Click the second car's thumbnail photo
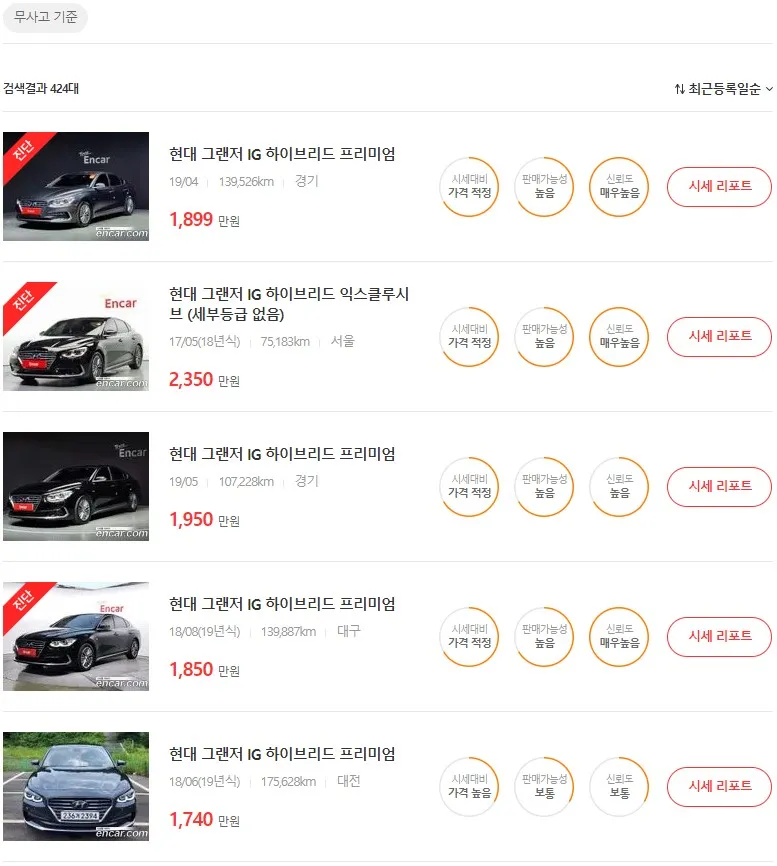Image resolution: width=777 pixels, height=866 pixels. tap(75, 337)
